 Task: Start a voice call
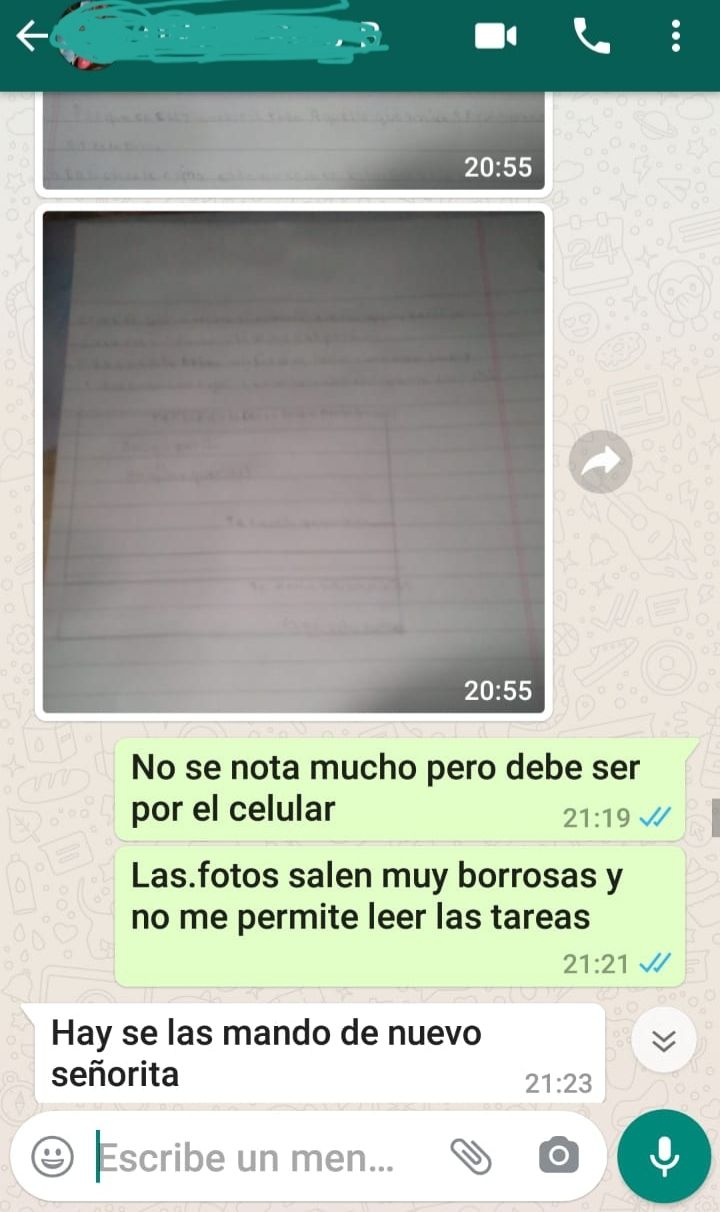[x=591, y=37]
